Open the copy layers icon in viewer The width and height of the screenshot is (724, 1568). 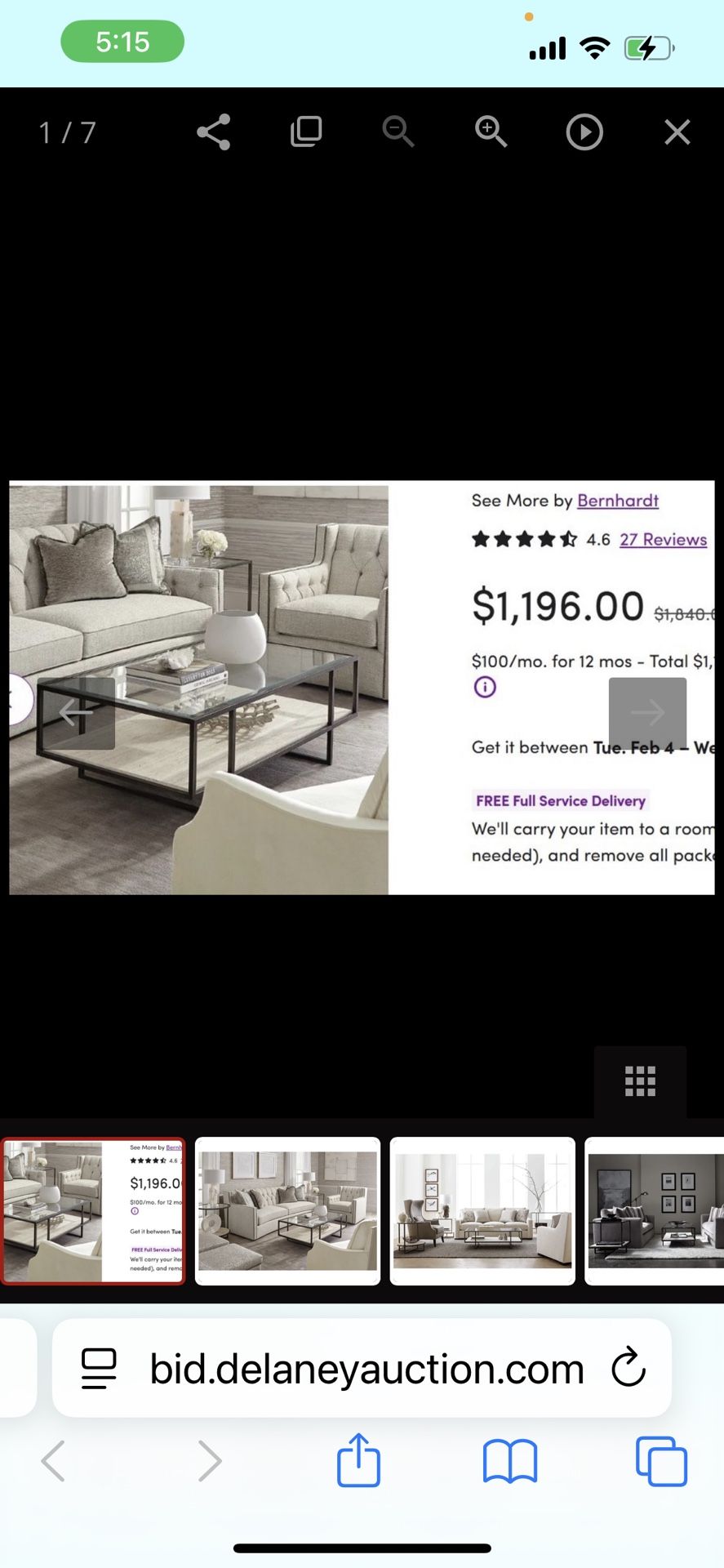point(306,132)
